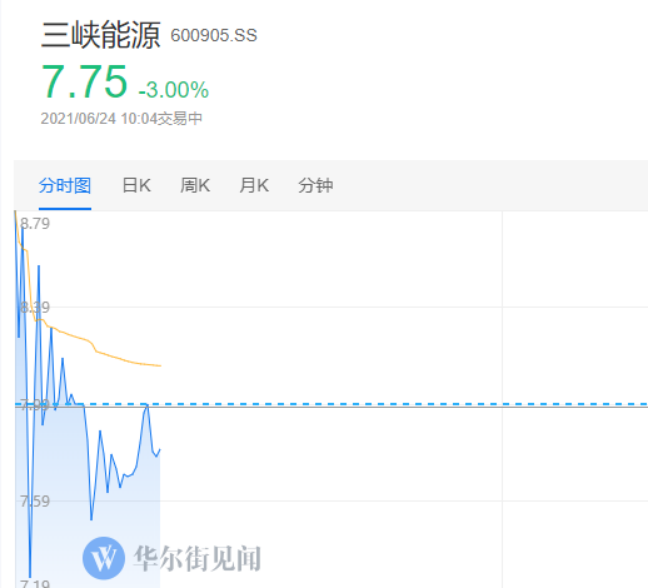
Task: Show the 分钟 chart tab
Action: click(315, 185)
